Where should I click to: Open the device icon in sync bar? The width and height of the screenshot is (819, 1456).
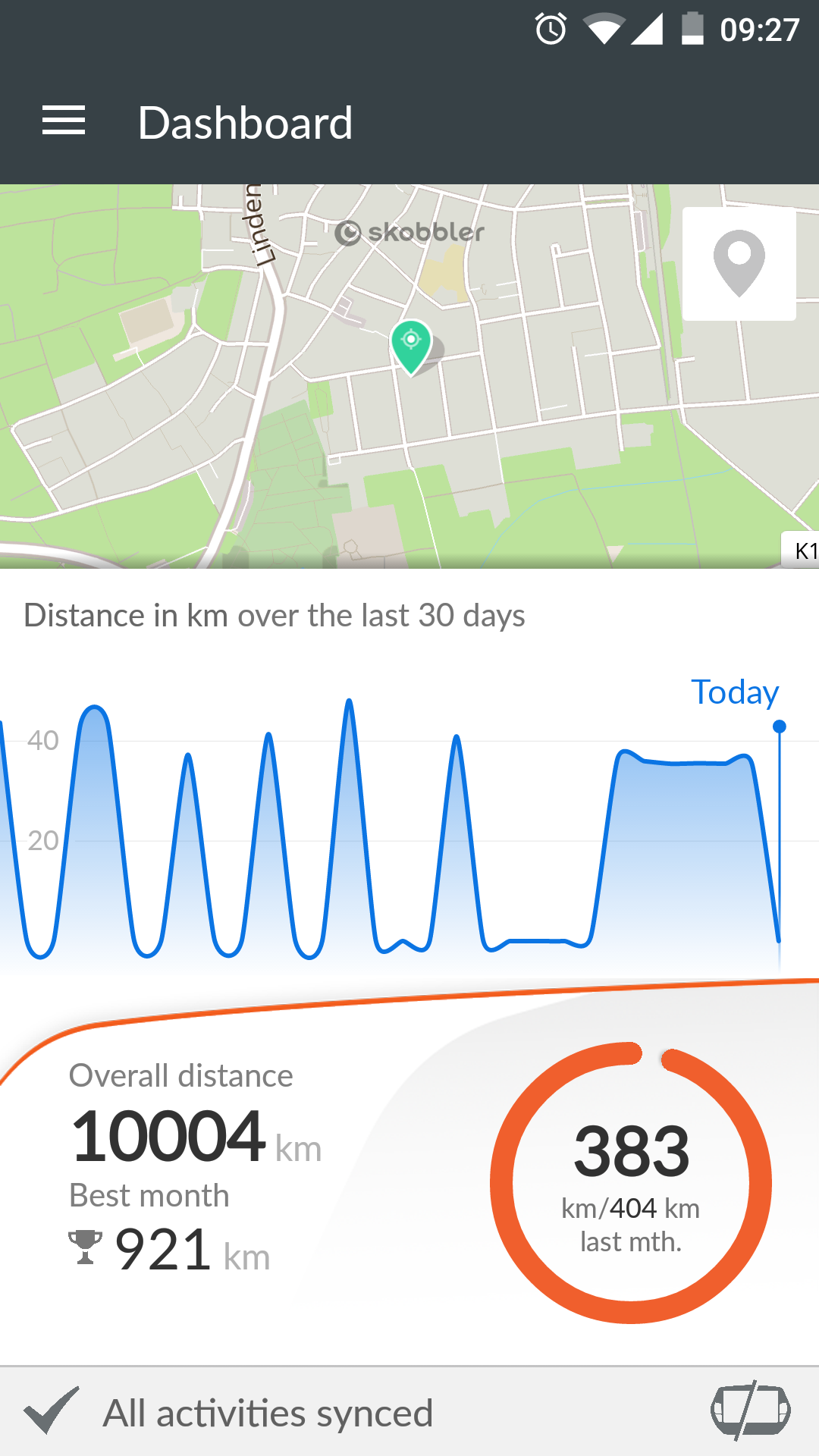(750, 1410)
